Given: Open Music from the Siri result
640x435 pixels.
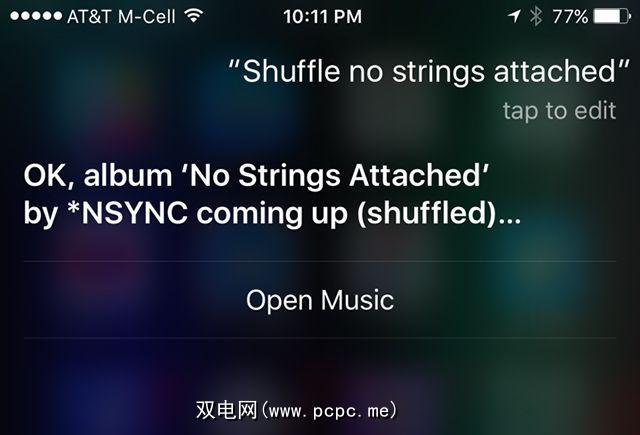Looking at the screenshot, I should pos(320,300).
